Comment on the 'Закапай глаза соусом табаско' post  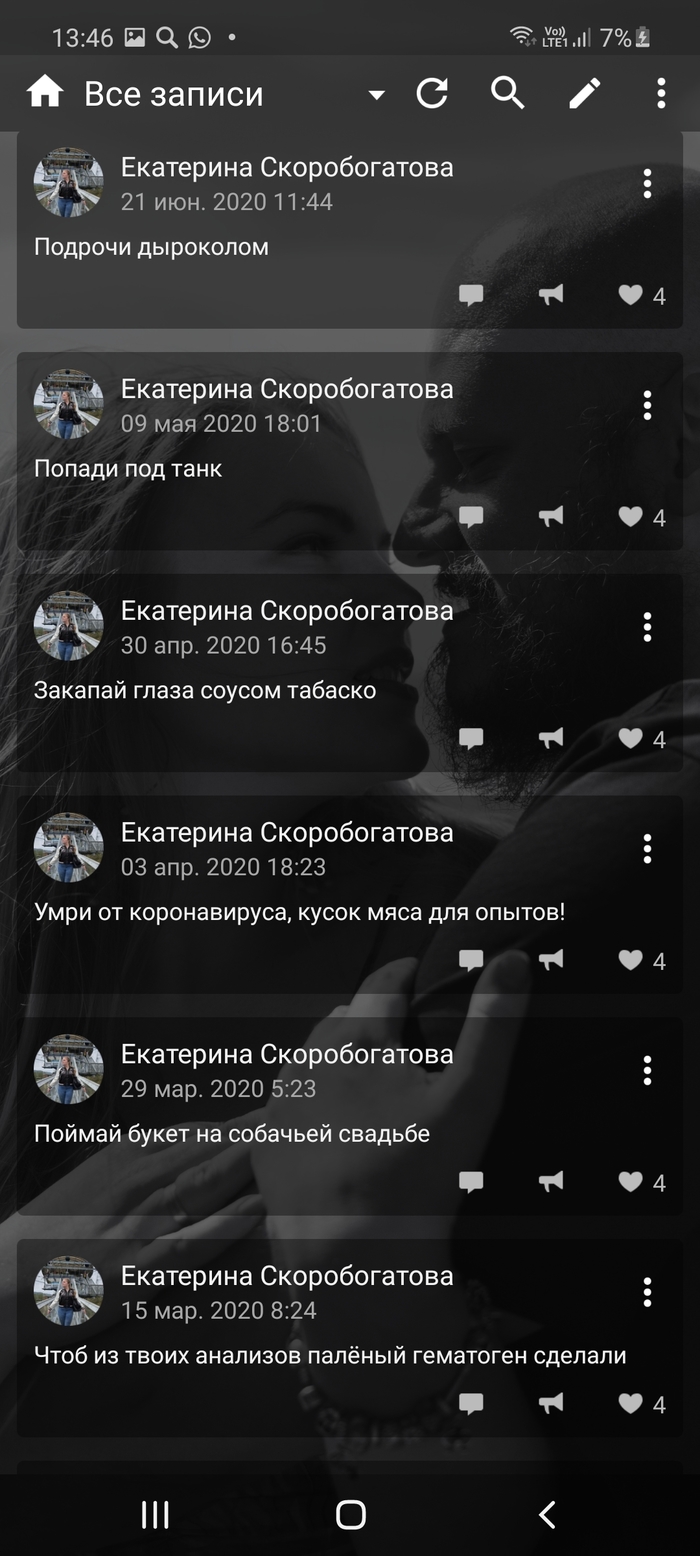pyautogui.click(x=471, y=739)
